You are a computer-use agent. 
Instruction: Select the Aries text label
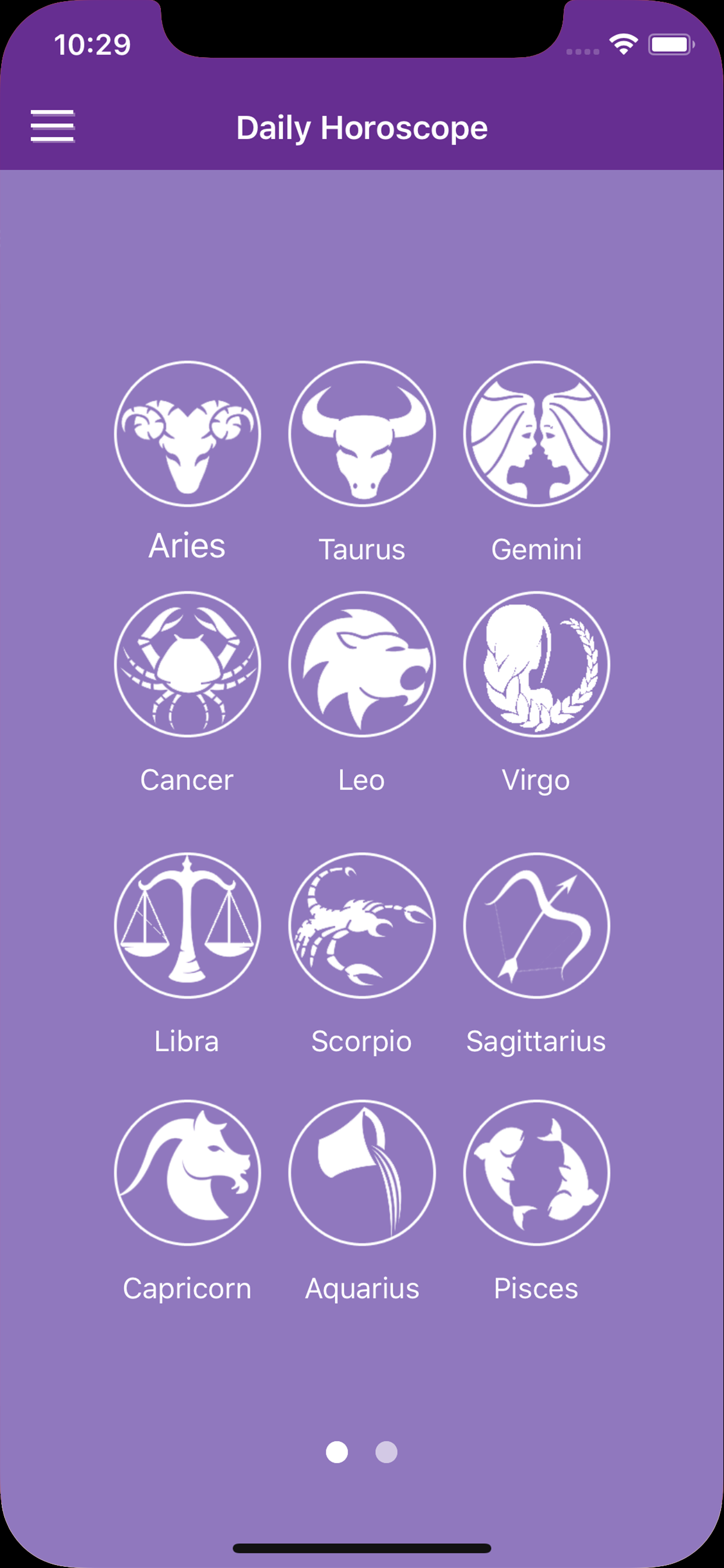pyautogui.click(x=187, y=547)
